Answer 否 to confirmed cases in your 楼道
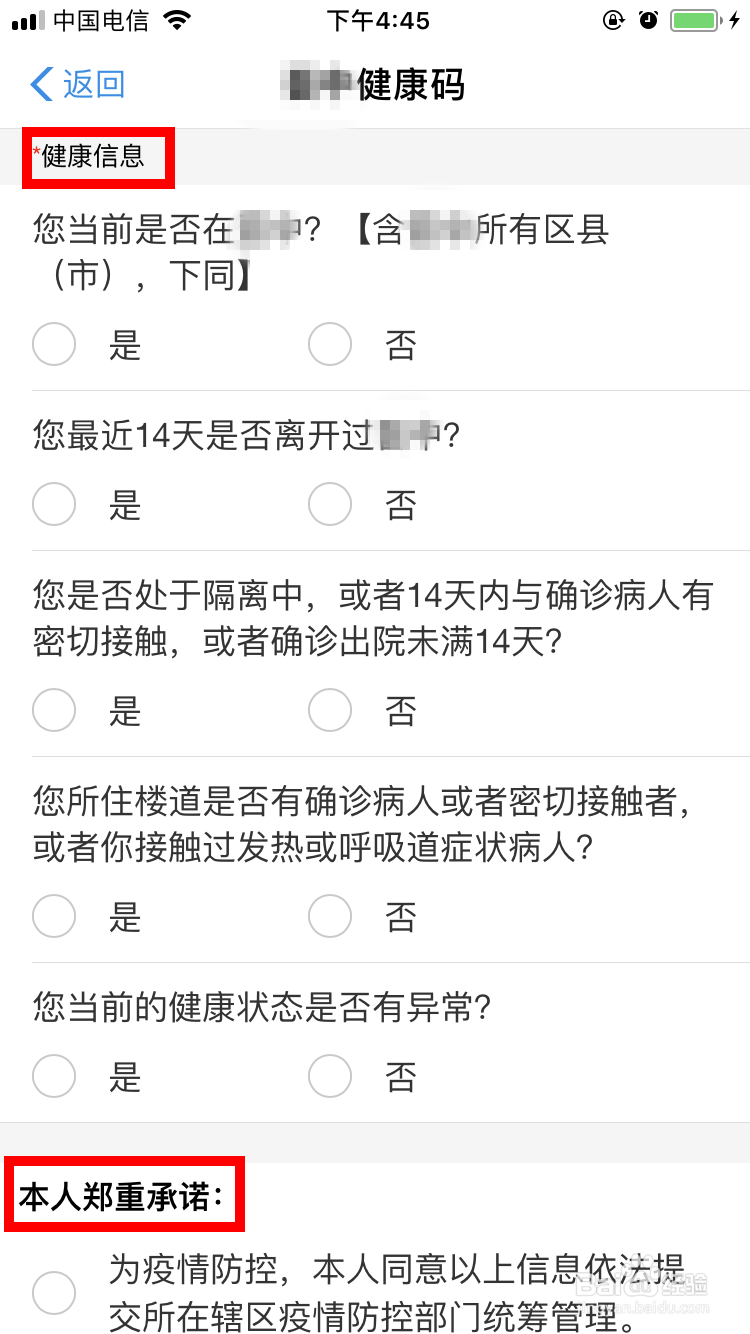Viewport: 750px width, 1334px height. pos(330,916)
